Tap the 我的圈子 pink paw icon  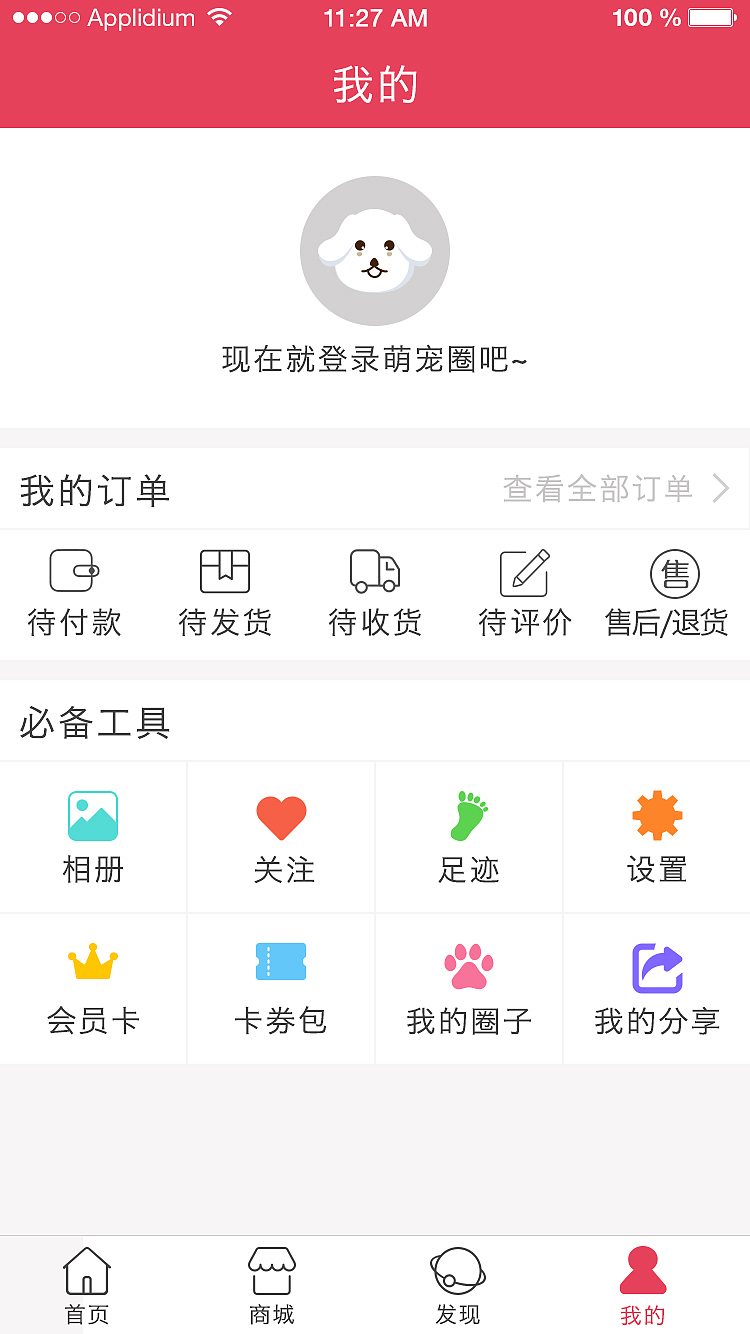pyautogui.click(x=468, y=962)
